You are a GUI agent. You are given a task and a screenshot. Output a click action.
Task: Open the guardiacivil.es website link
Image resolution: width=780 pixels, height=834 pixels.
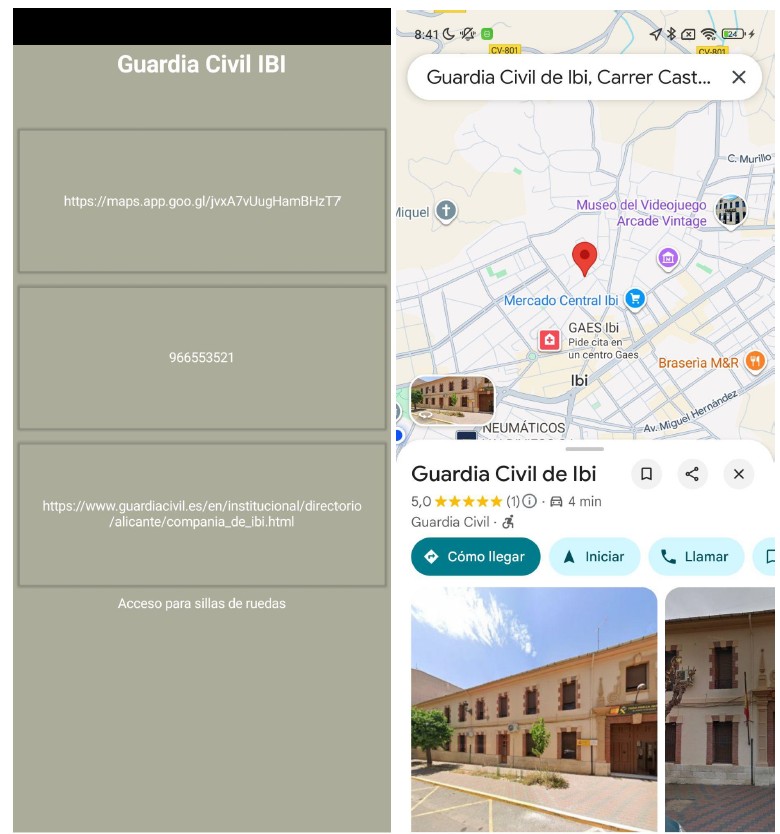[x=202, y=514]
